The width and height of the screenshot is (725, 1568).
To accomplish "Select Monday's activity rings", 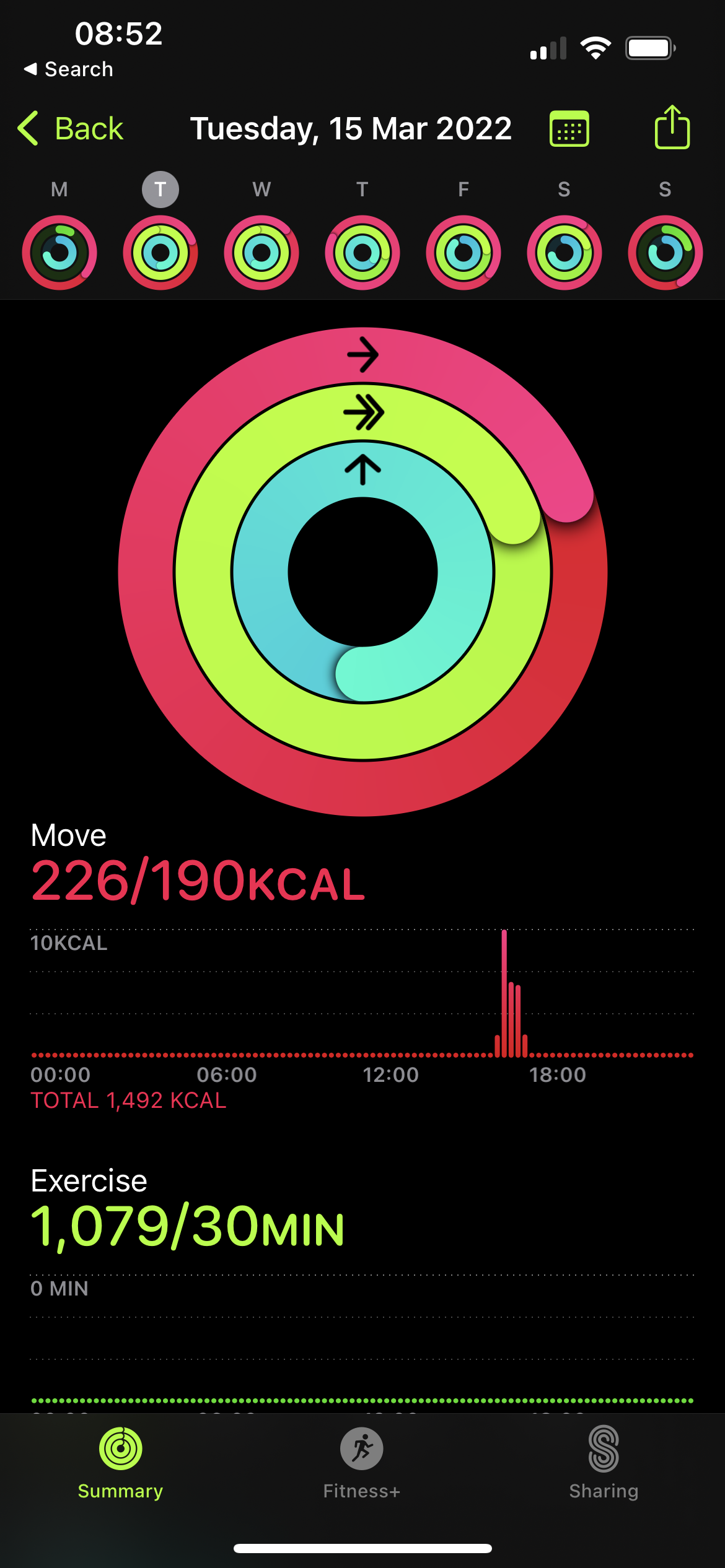I will pos(59,252).
